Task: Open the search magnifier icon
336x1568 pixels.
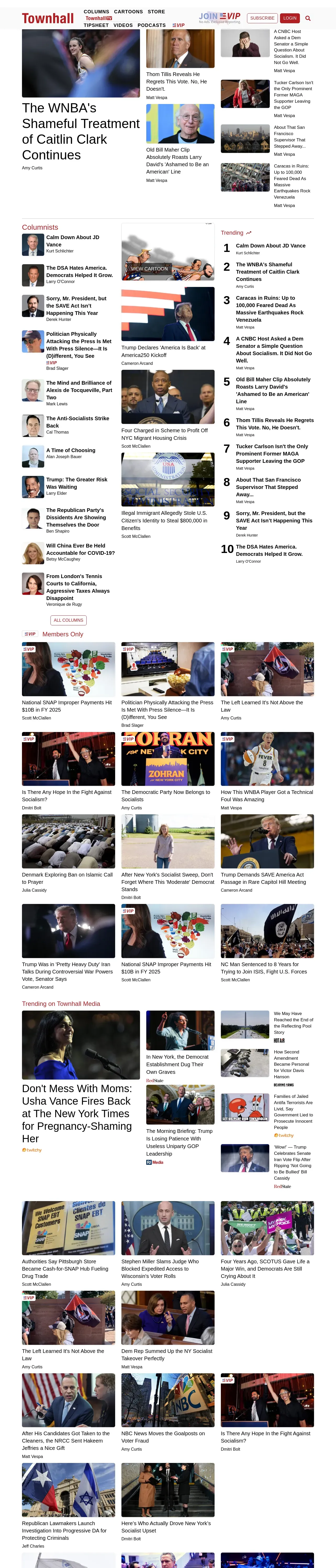Action: tap(308, 18)
